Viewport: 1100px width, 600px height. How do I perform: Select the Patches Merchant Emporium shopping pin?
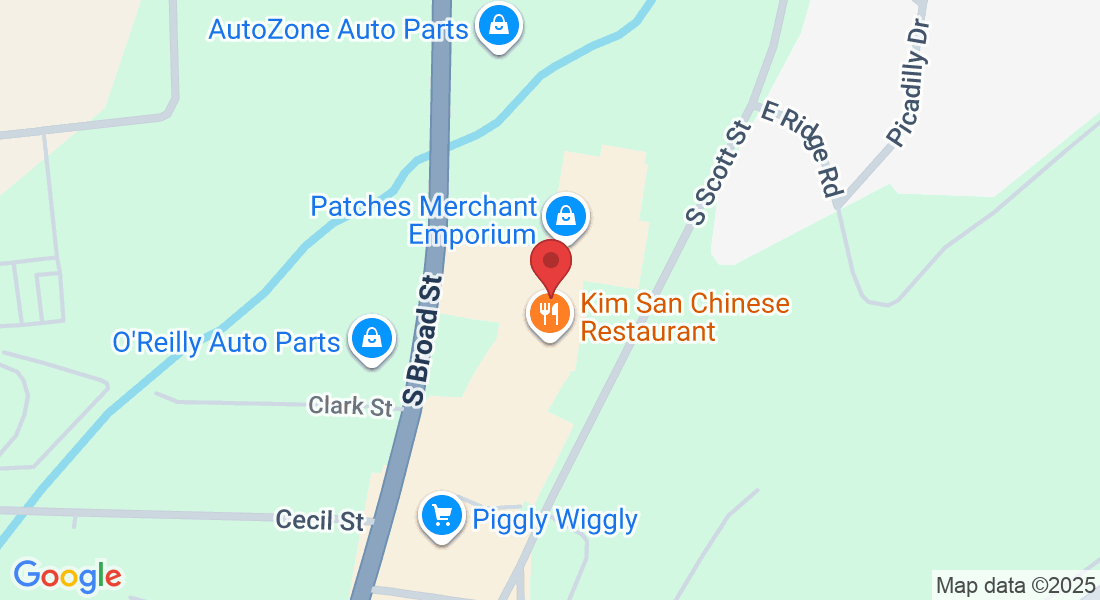[566, 215]
